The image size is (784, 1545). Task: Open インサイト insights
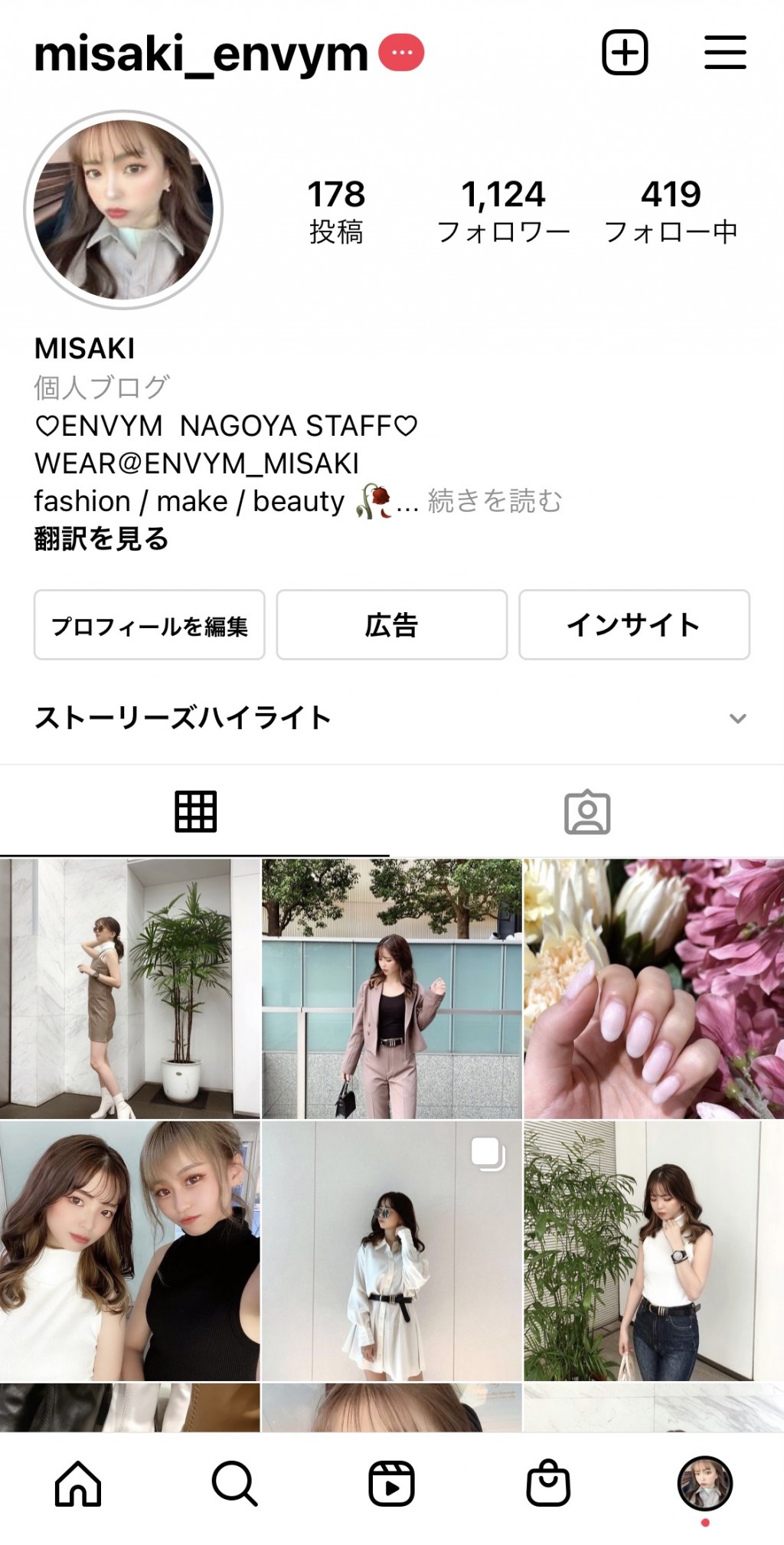tap(634, 625)
